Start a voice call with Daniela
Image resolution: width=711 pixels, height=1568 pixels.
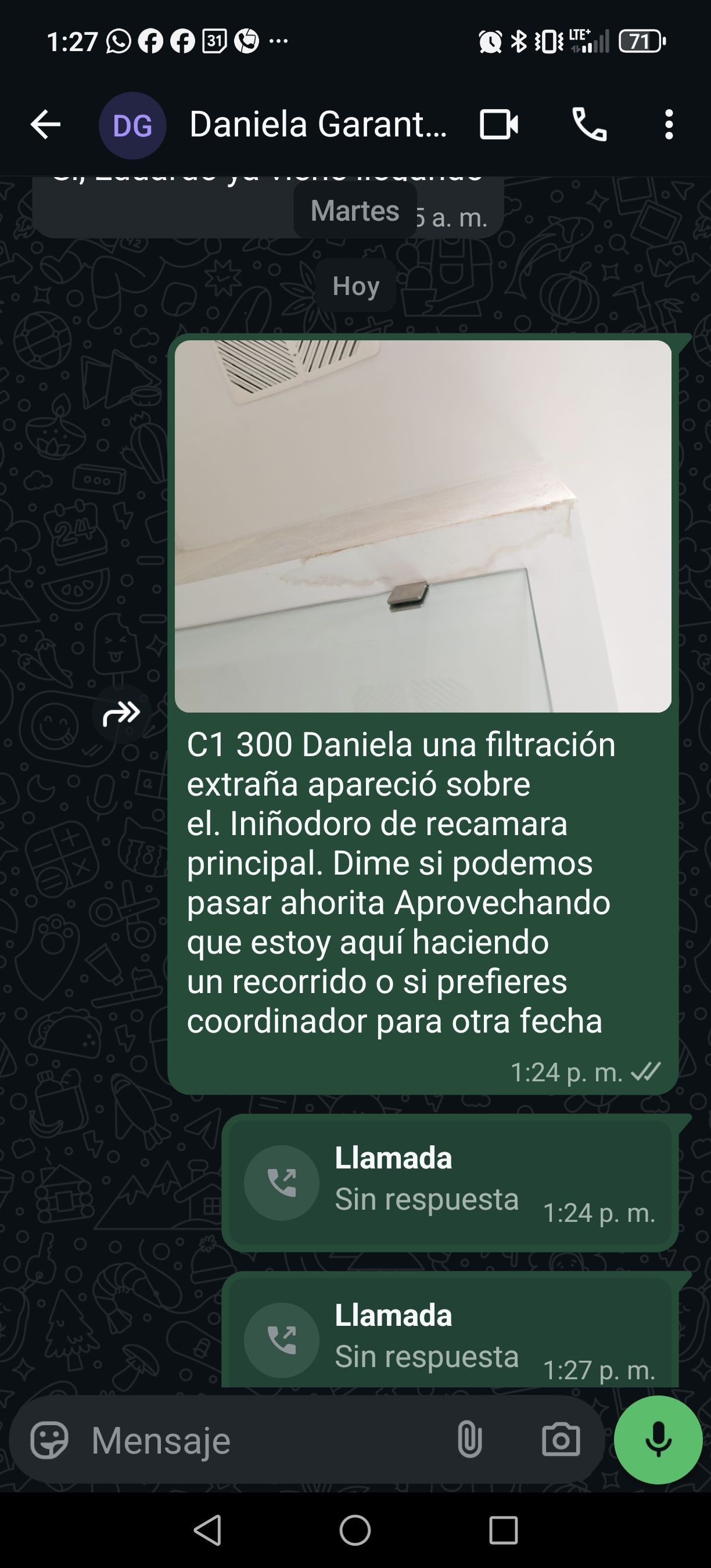coord(589,125)
